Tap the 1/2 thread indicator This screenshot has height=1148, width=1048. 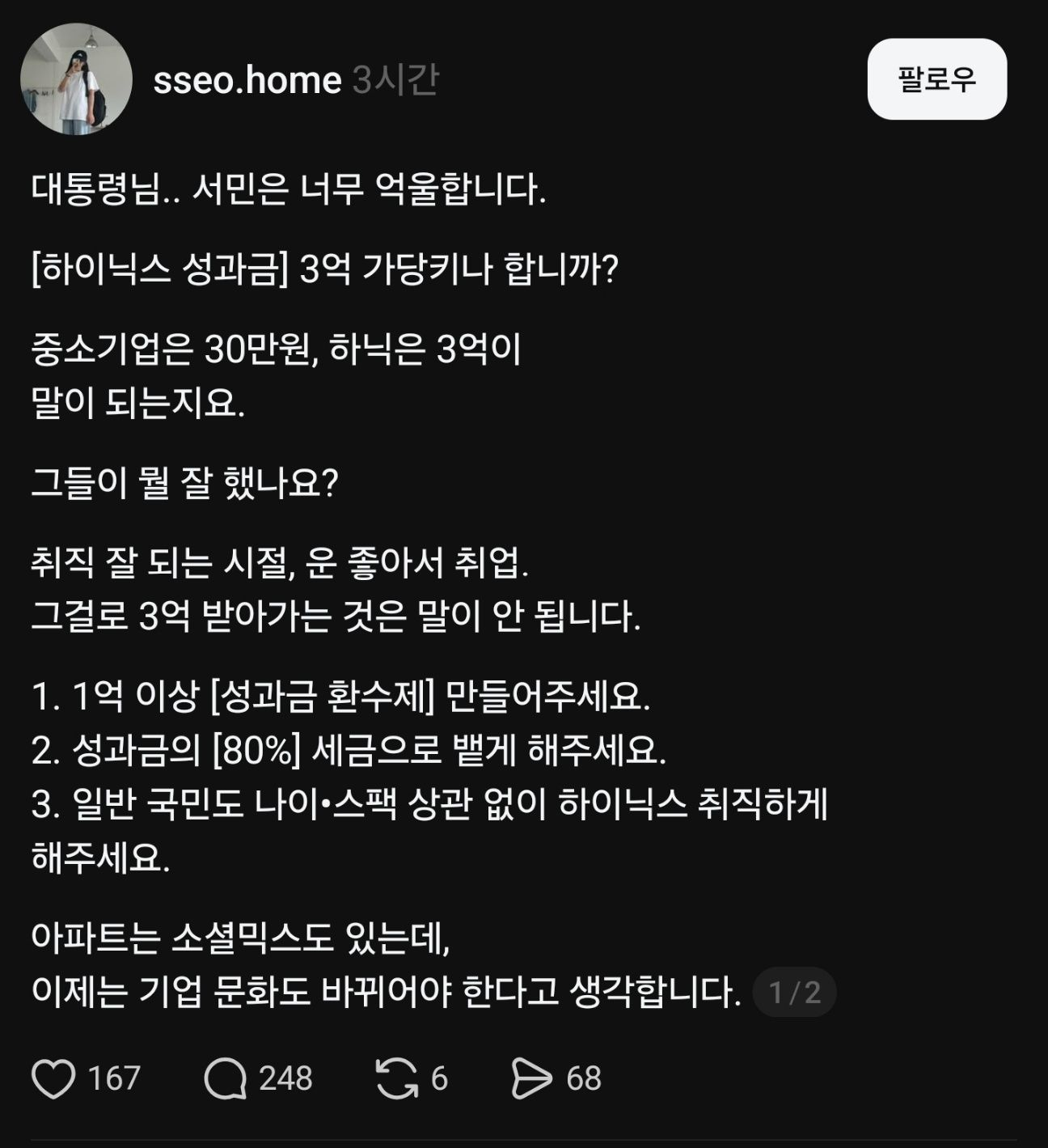794,992
